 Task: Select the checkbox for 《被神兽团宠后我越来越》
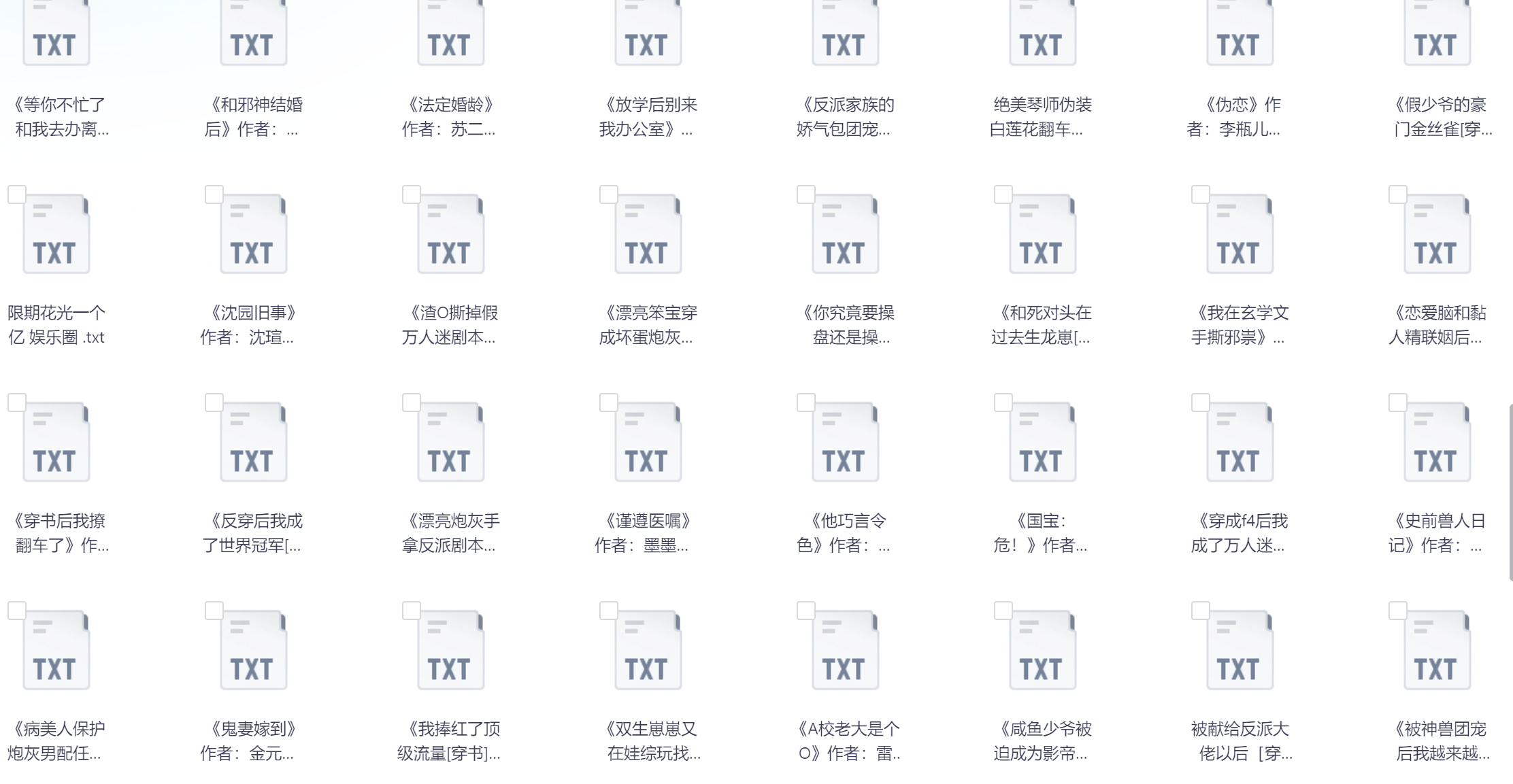pyautogui.click(x=1398, y=611)
